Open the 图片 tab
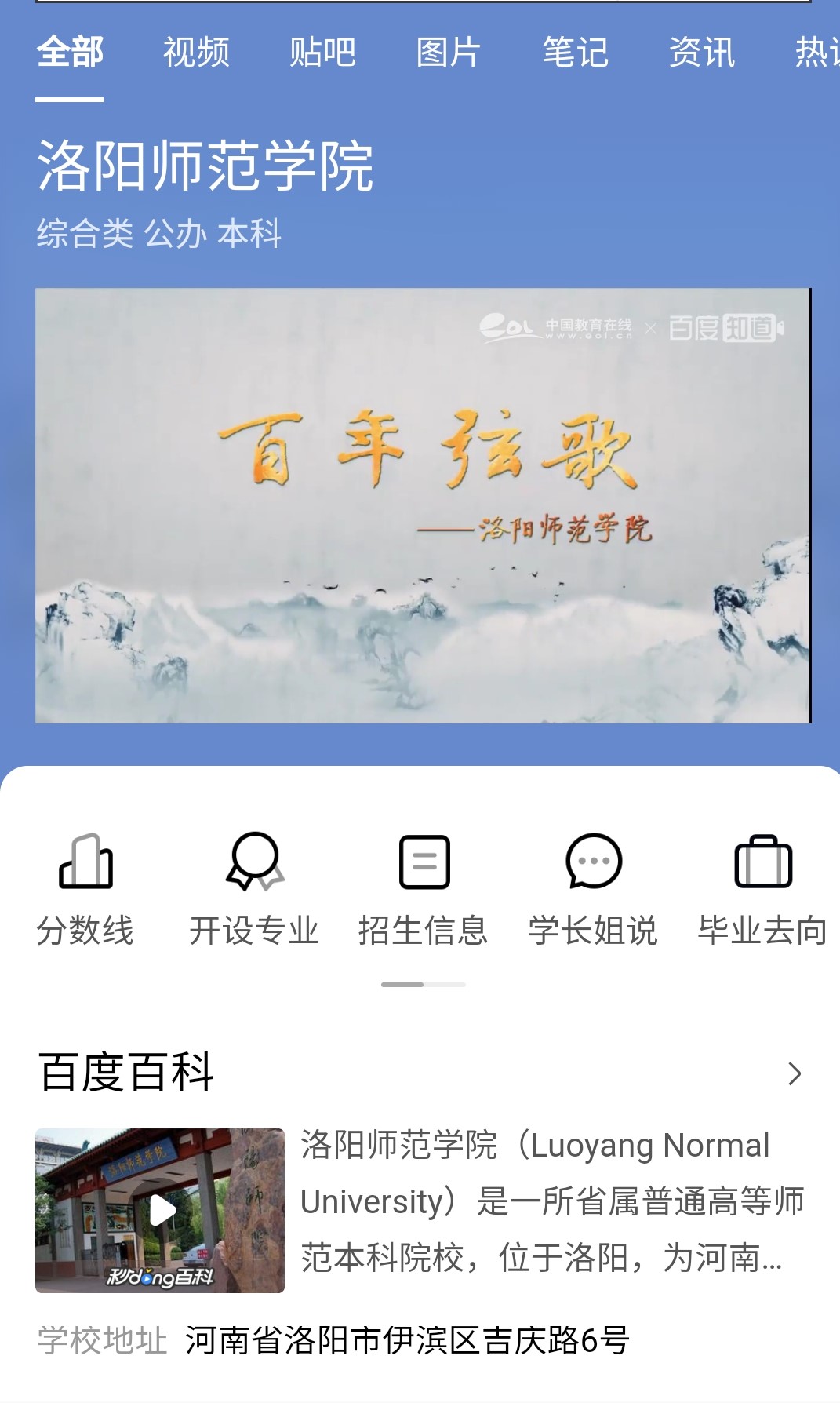840x1403 pixels. click(449, 53)
